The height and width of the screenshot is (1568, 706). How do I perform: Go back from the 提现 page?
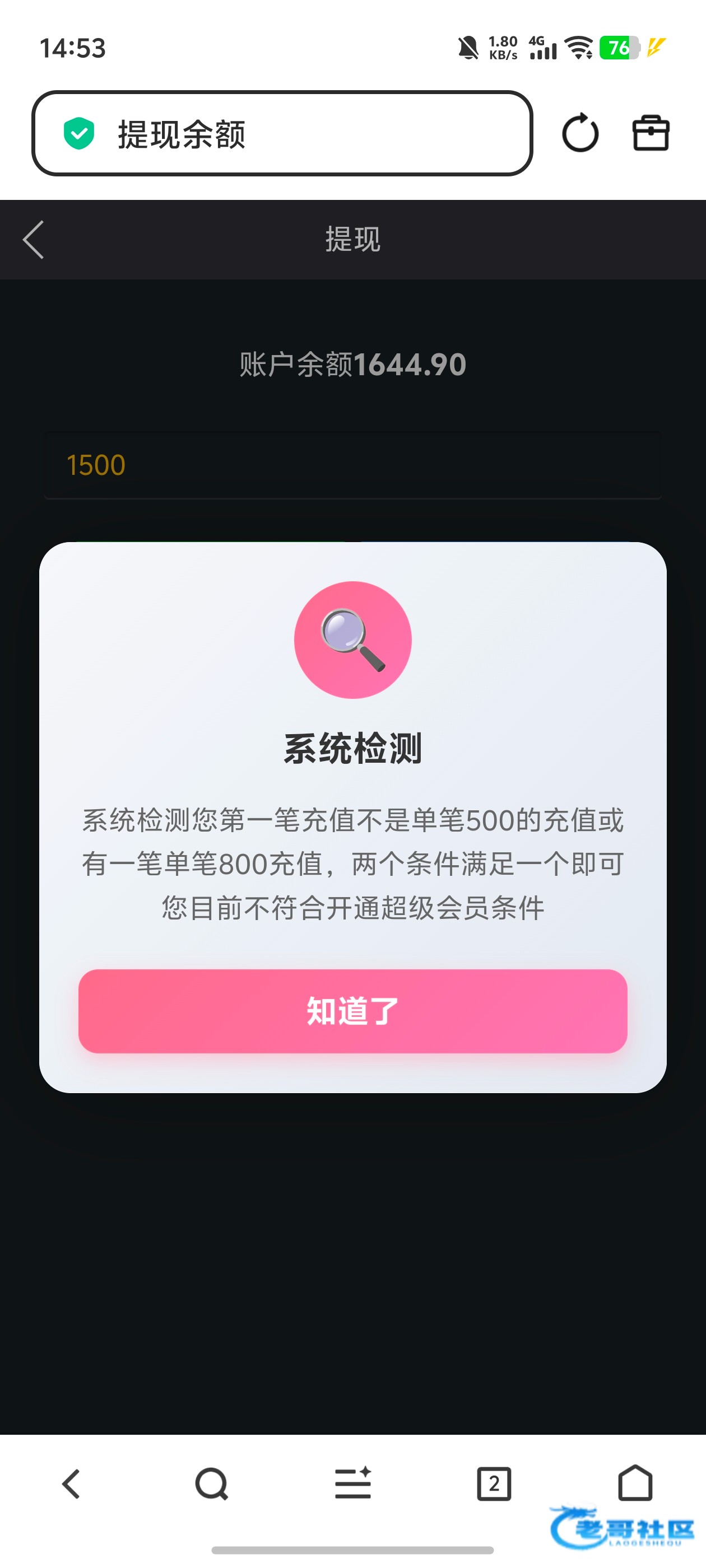coord(34,239)
